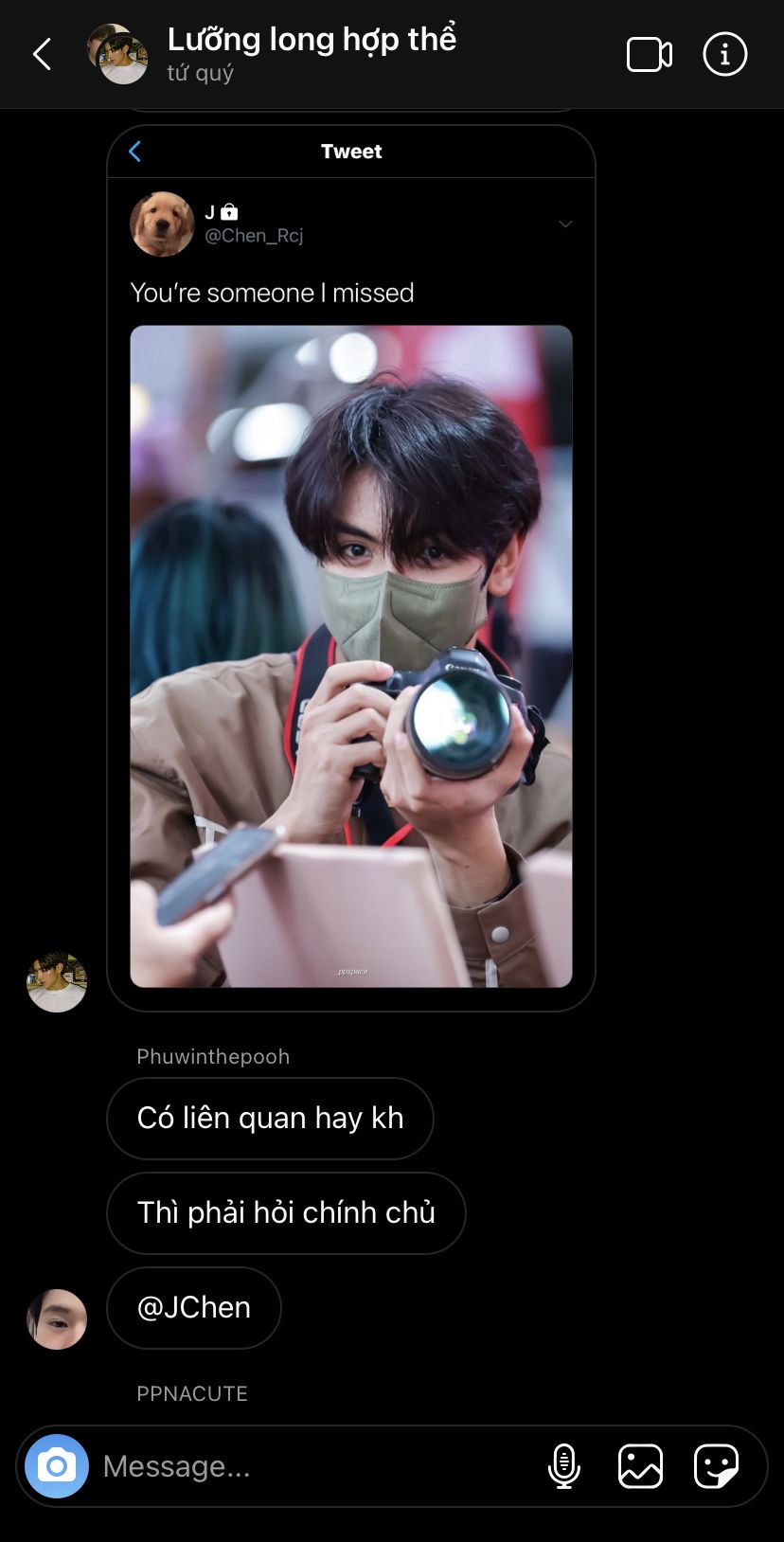
Task: Open the photo gallery picker
Action: point(641,1466)
